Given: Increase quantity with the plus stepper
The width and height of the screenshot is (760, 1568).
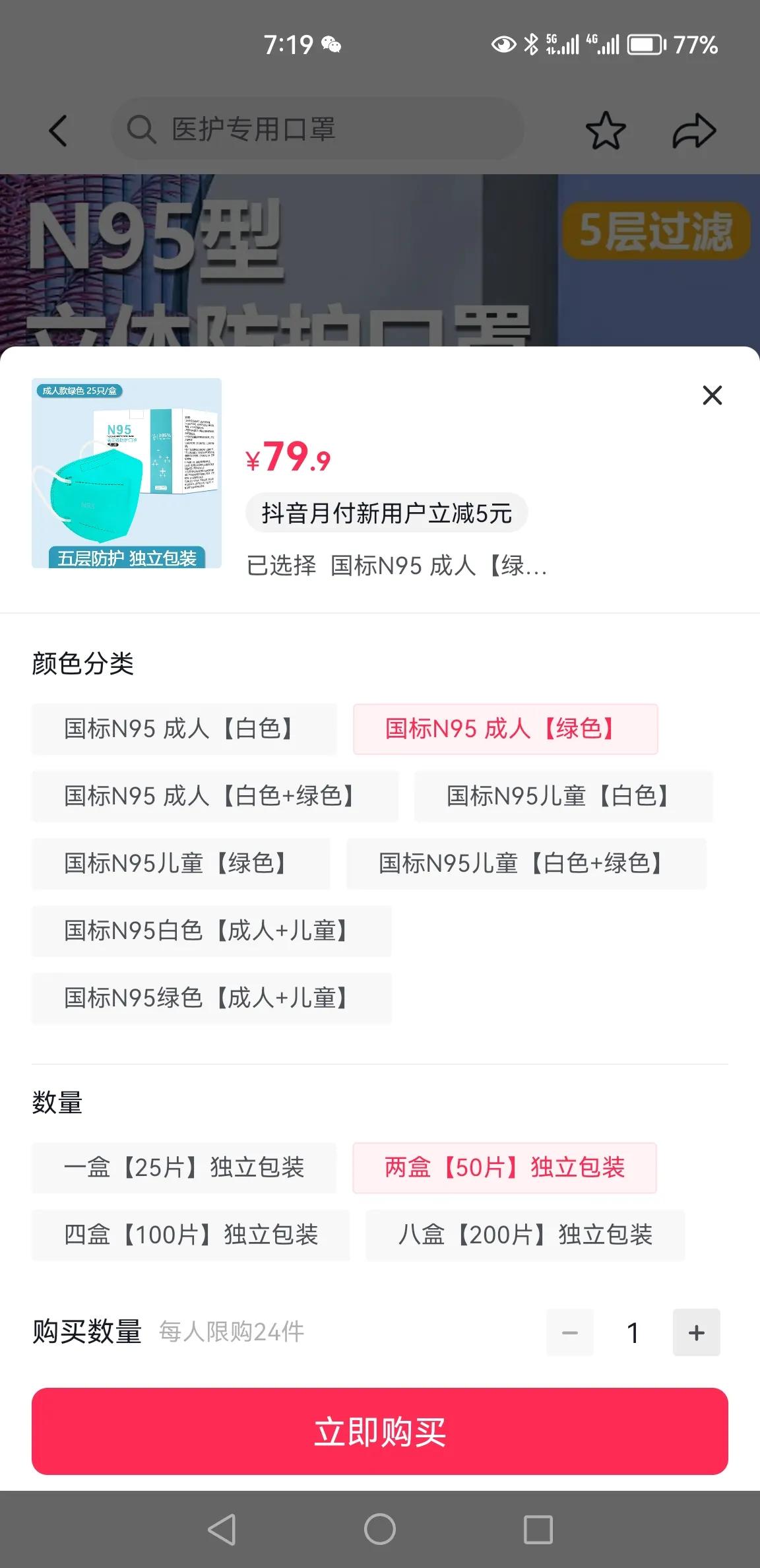Looking at the screenshot, I should click(696, 1332).
